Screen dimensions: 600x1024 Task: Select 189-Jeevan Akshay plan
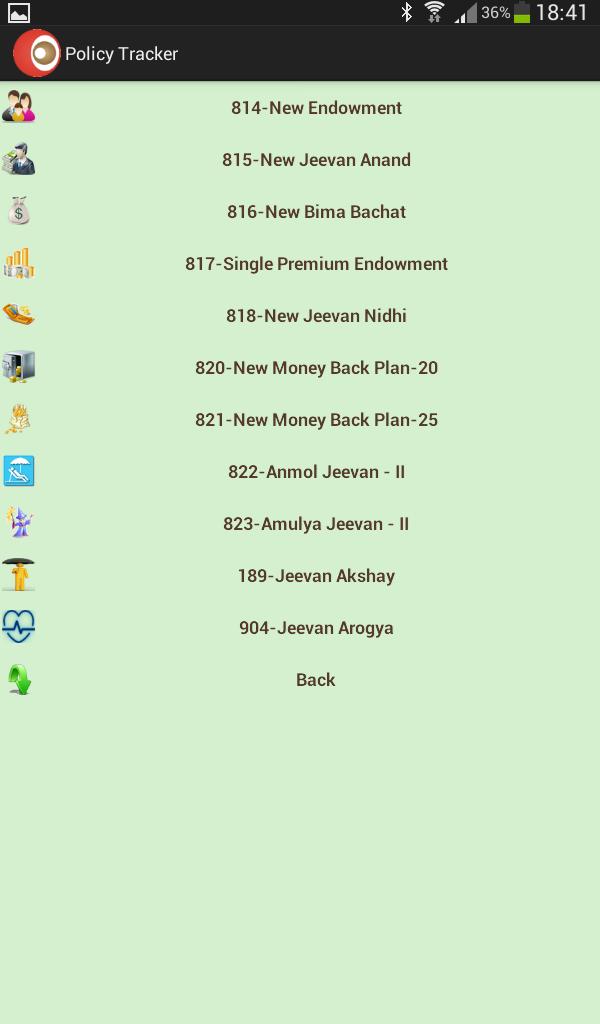click(316, 576)
